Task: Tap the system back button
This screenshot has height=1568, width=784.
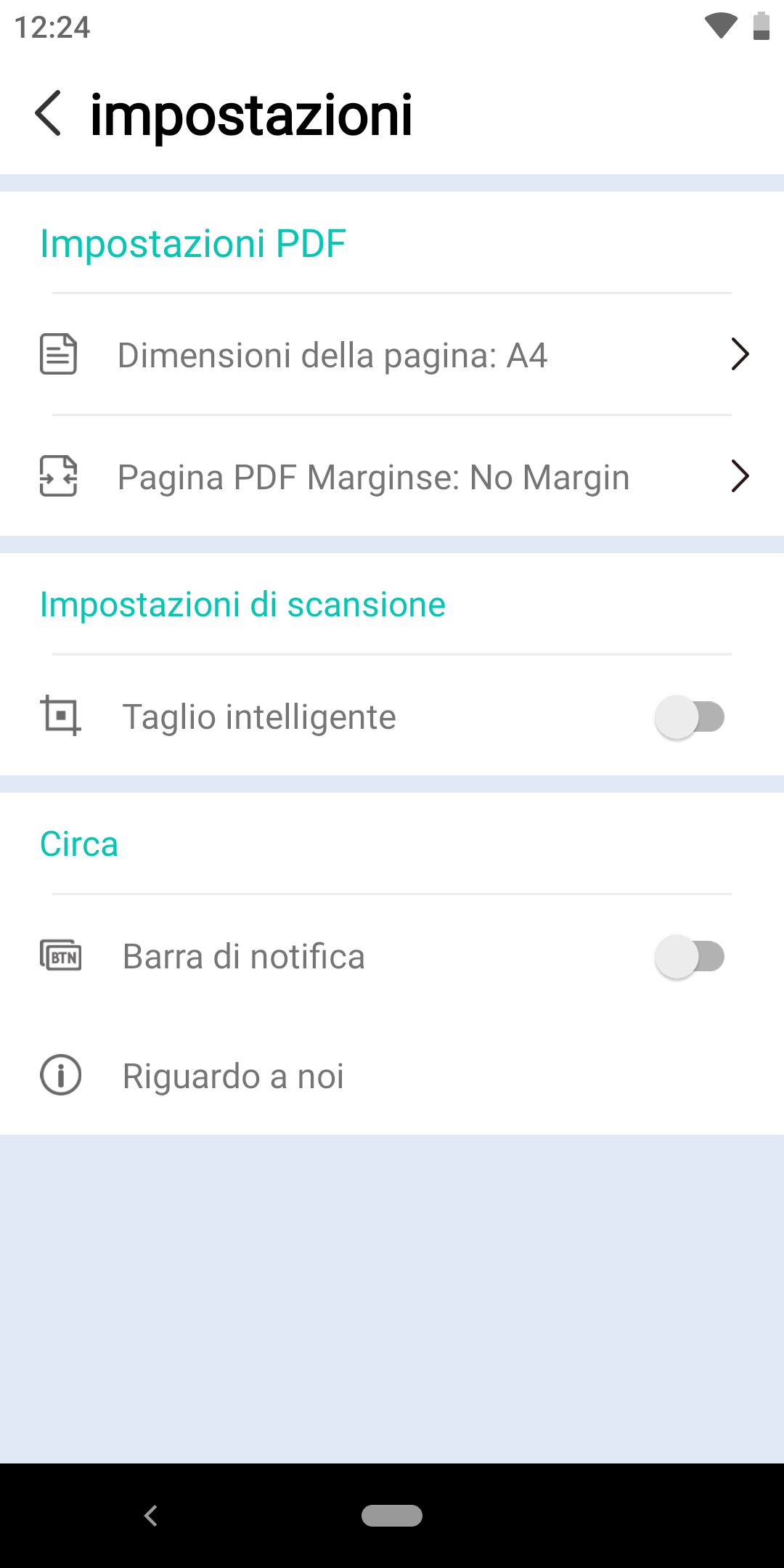Action: pos(151,1516)
